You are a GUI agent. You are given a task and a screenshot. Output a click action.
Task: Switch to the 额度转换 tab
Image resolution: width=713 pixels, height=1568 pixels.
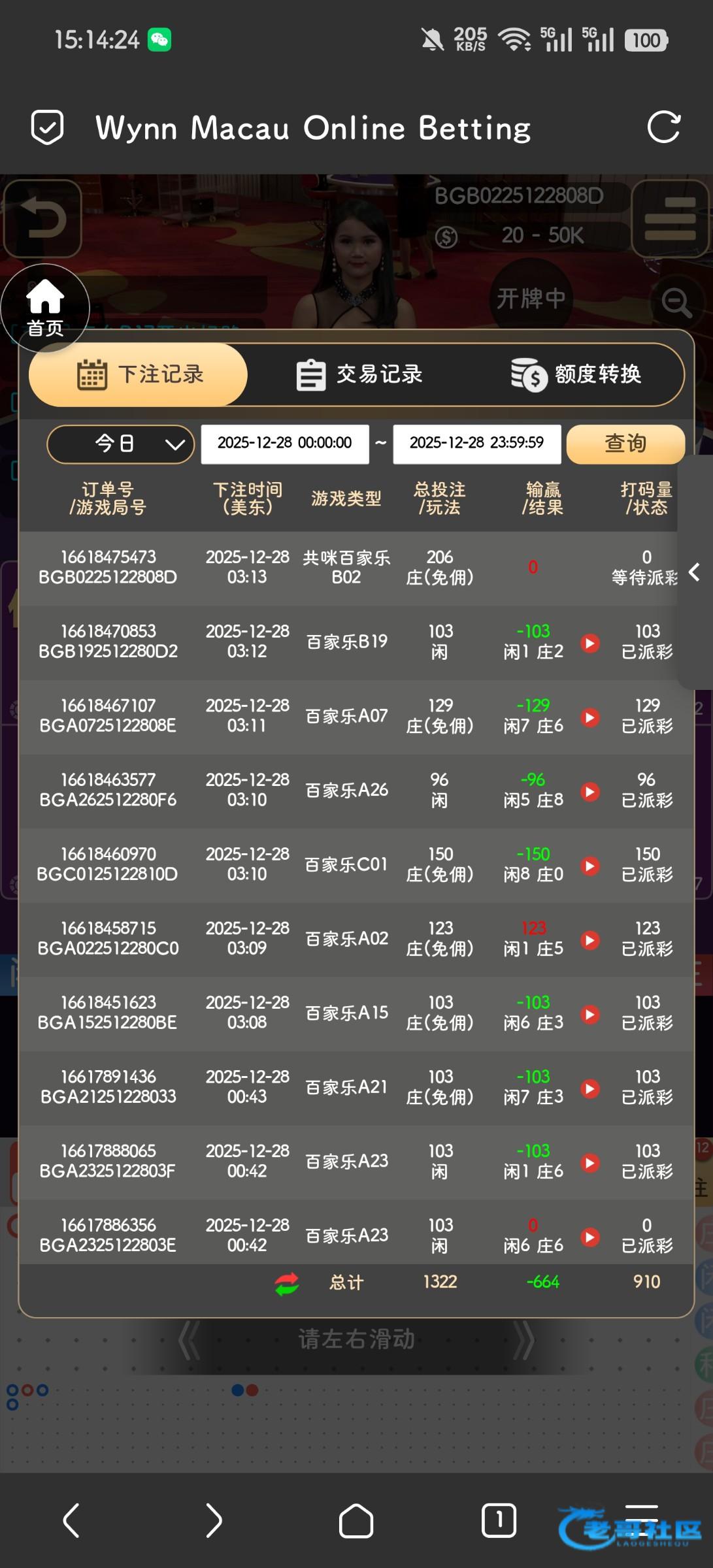click(x=576, y=374)
